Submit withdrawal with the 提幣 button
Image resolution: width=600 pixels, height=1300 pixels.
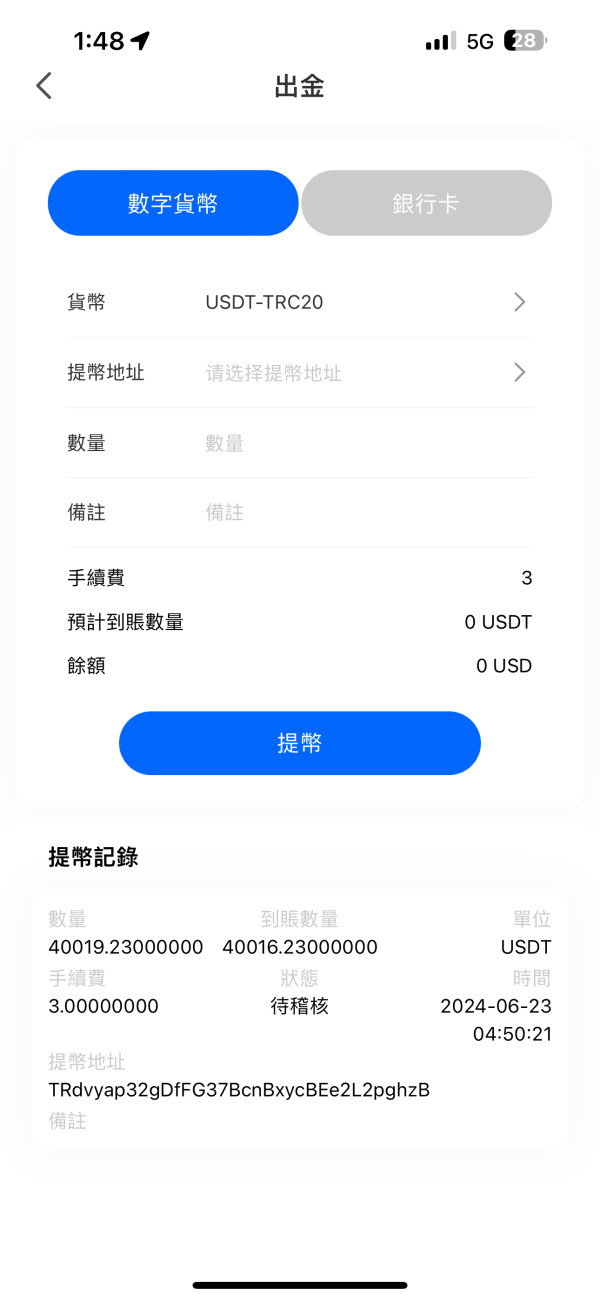[x=300, y=743]
